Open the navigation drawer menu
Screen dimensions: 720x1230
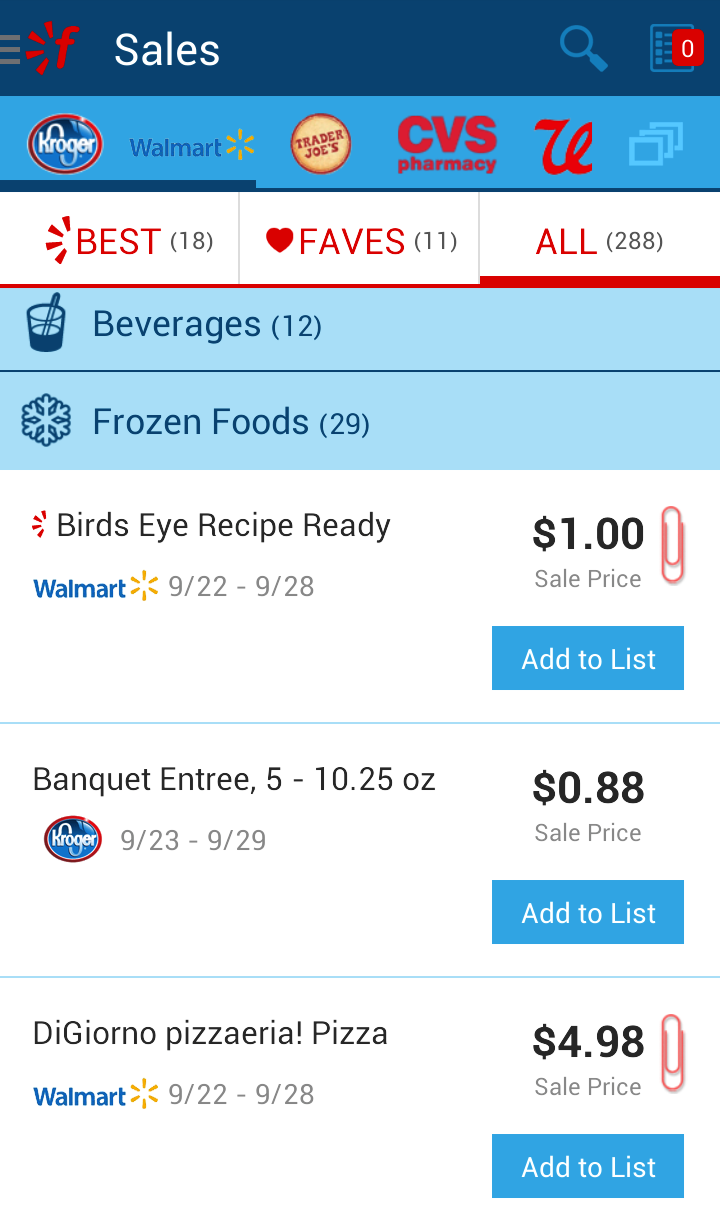pyautogui.click(x=12, y=49)
